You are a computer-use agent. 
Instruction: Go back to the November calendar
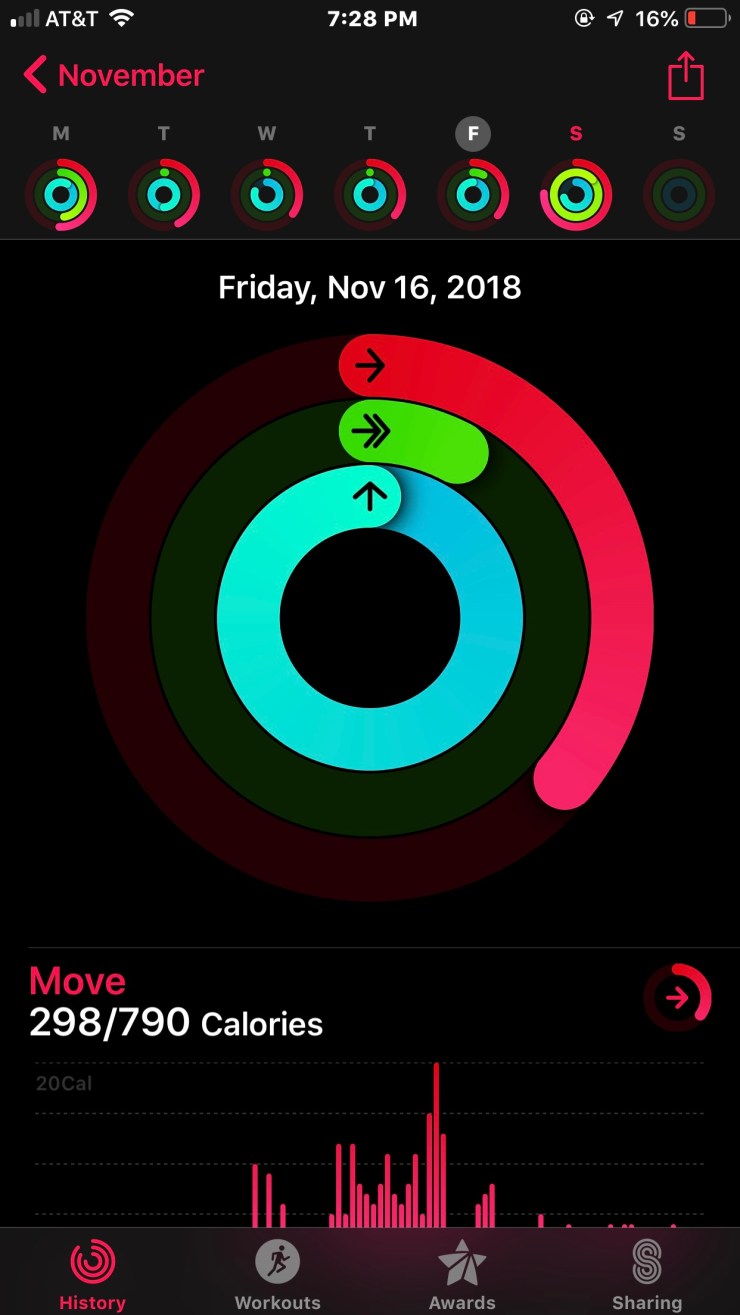(x=113, y=76)
